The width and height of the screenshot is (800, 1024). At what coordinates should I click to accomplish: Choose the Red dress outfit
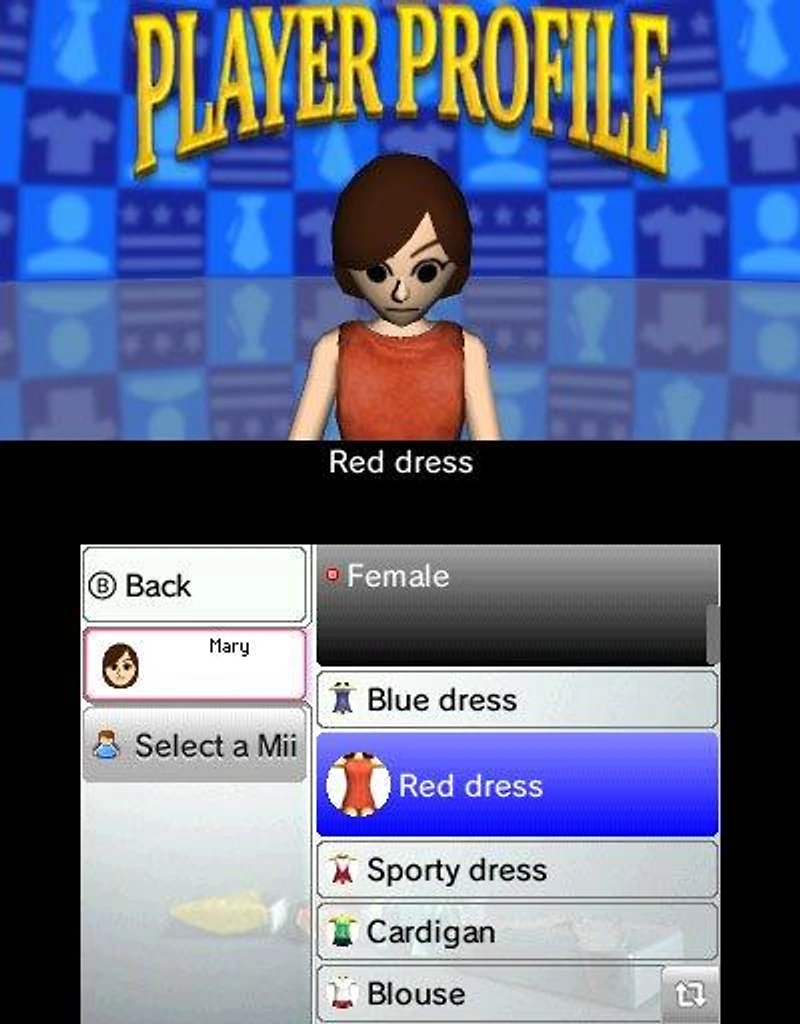(516, 785)
